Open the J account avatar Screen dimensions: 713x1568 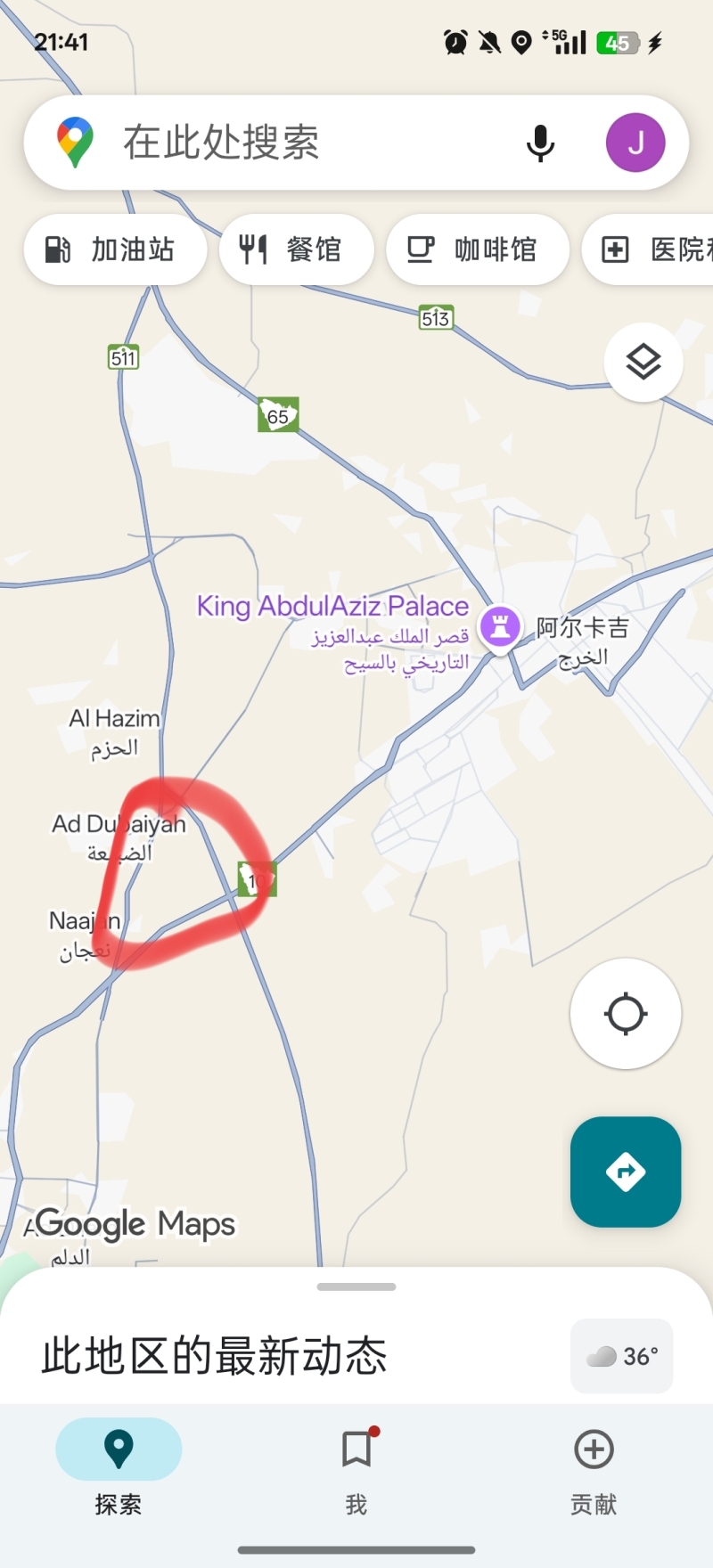(635, 143)
